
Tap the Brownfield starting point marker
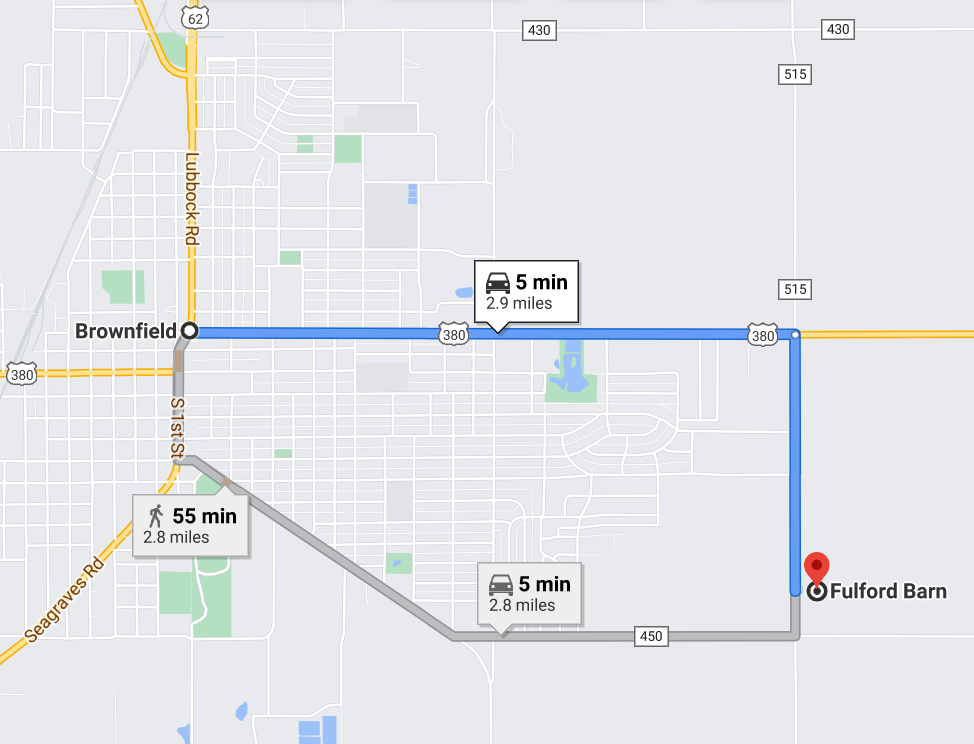click(x=189, y=331)
